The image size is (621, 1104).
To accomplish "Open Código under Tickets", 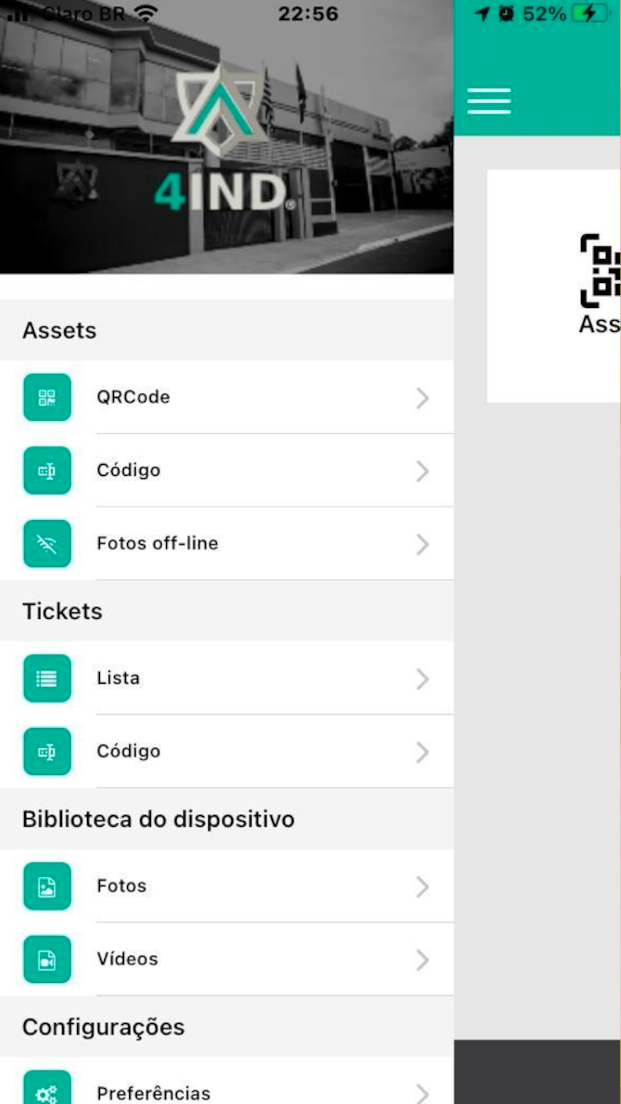I will (x=227, y=751).
